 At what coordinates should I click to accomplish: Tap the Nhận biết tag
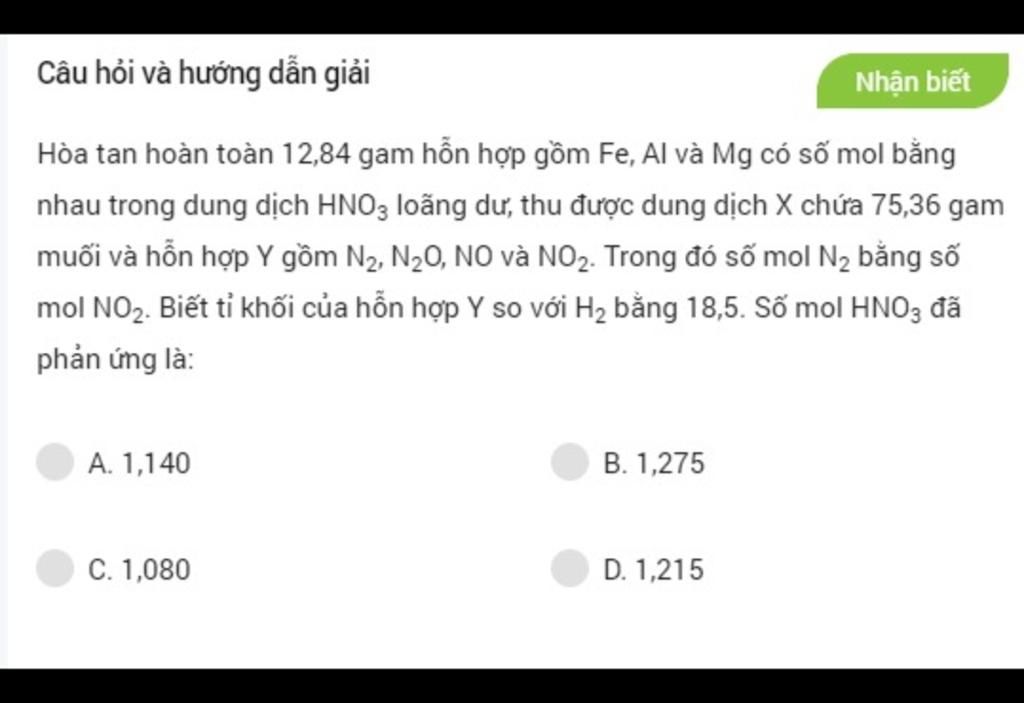[x=912, y=82]
